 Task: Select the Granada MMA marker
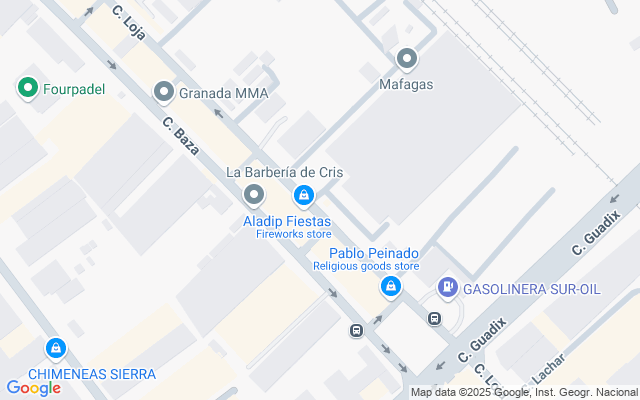click(164, 93)
